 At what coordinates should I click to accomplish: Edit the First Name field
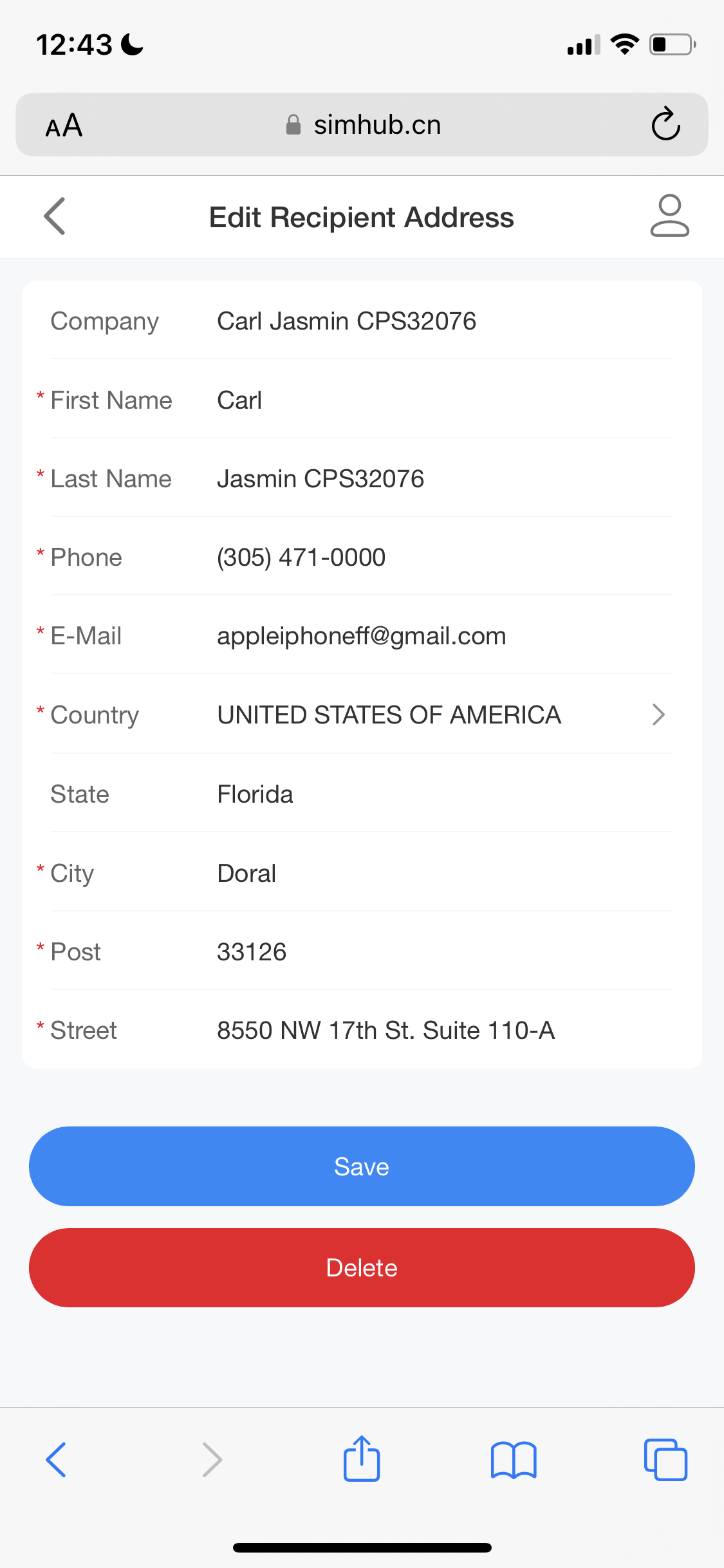[444, 400]
